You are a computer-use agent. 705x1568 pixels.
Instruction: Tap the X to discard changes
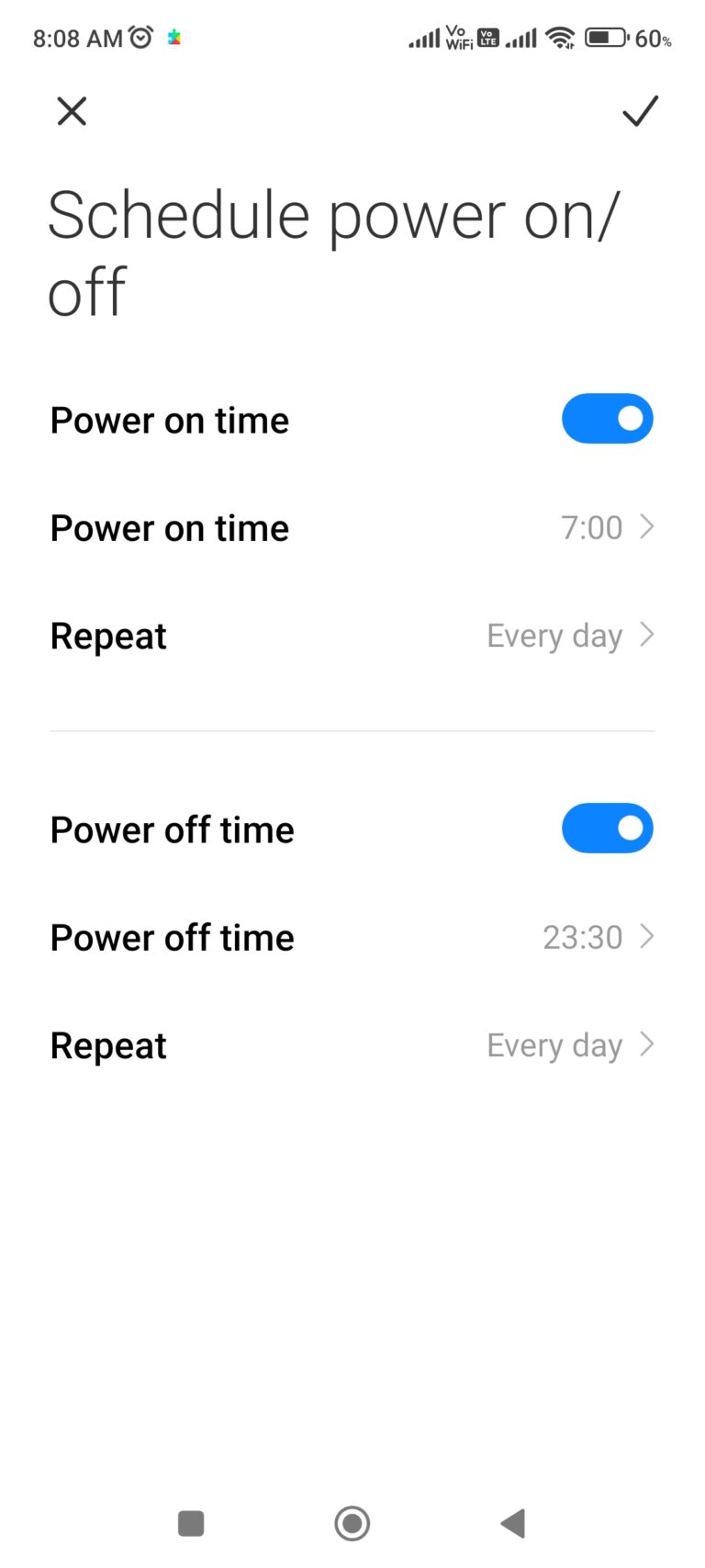coord(71,111)
